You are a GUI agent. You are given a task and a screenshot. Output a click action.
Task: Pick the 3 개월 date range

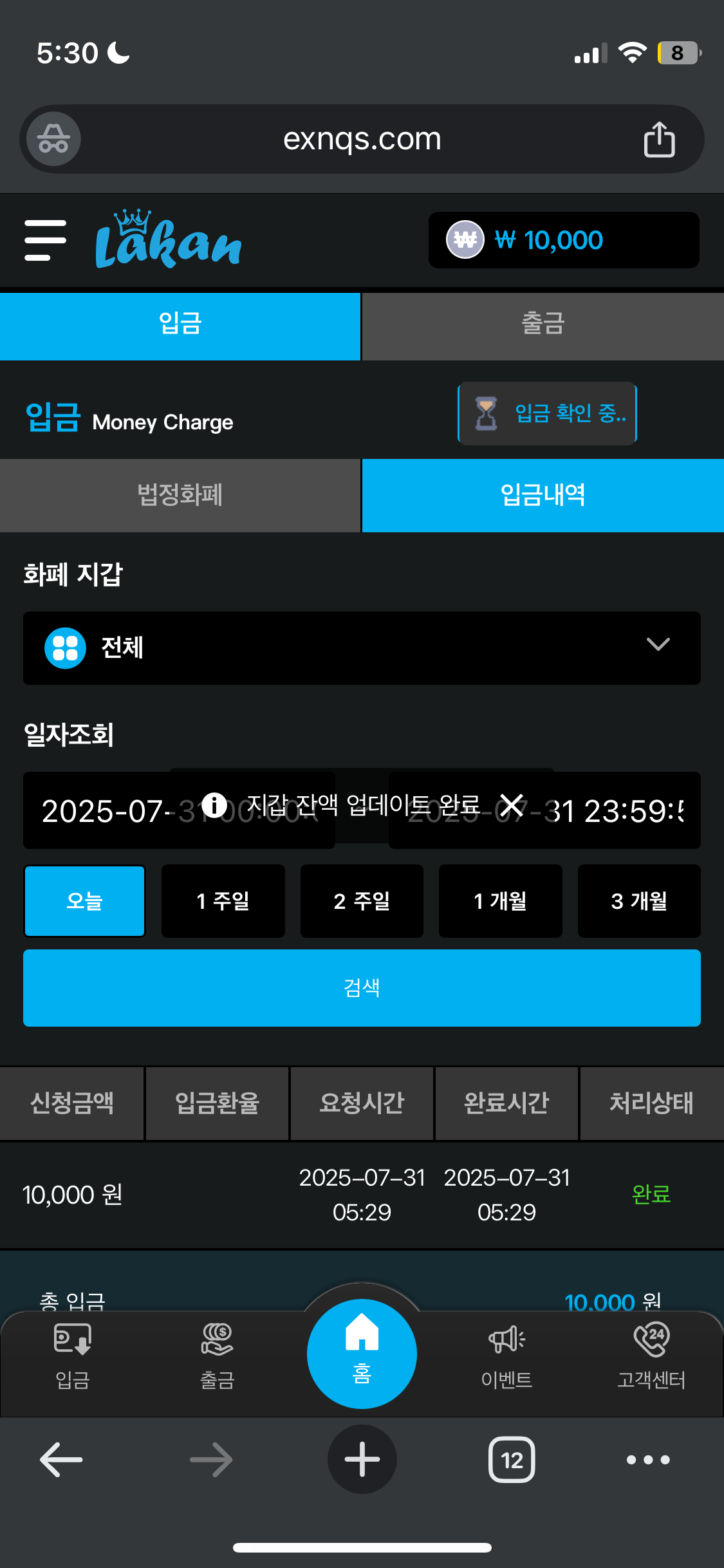(x=639, y=901)
